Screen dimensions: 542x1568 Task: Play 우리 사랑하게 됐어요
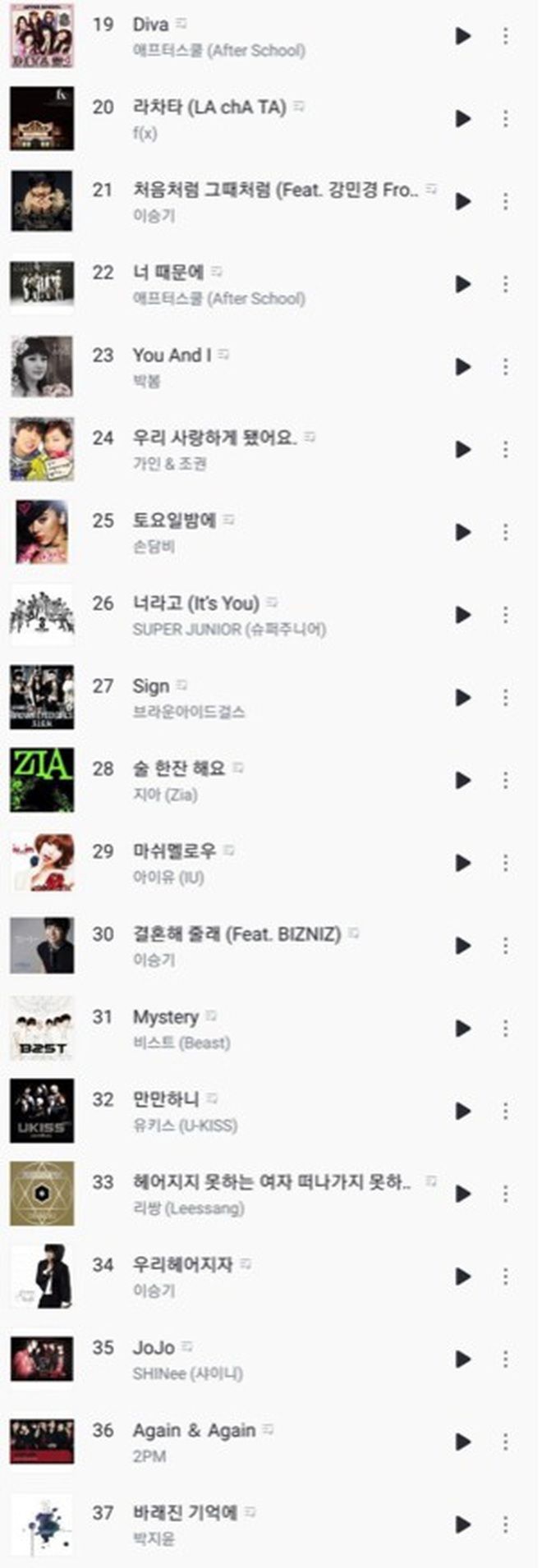coord(463,450)
